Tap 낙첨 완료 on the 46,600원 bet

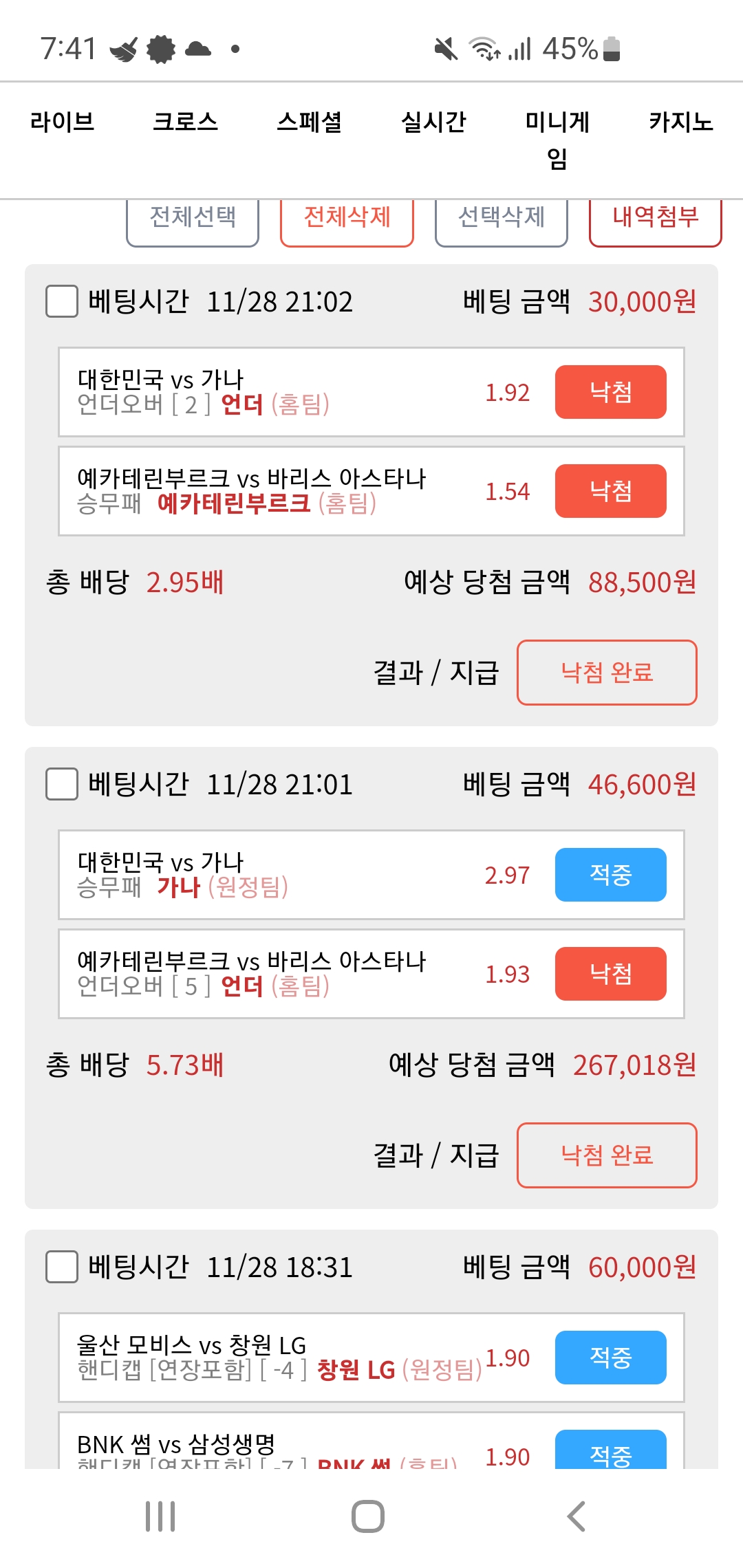tap(607, 1155)
